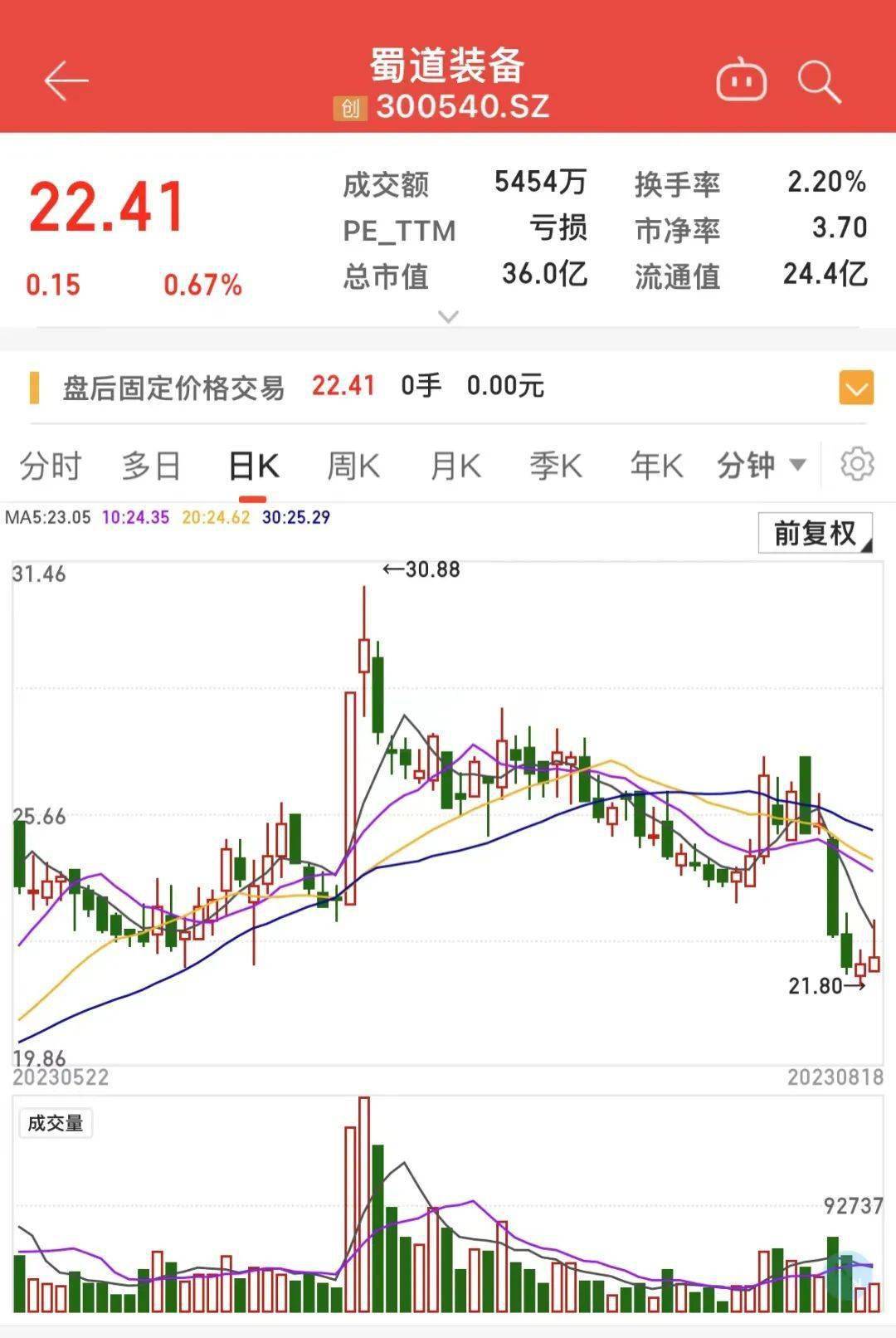Expand the 盘后固定价格交易 panel

point(856,388)
